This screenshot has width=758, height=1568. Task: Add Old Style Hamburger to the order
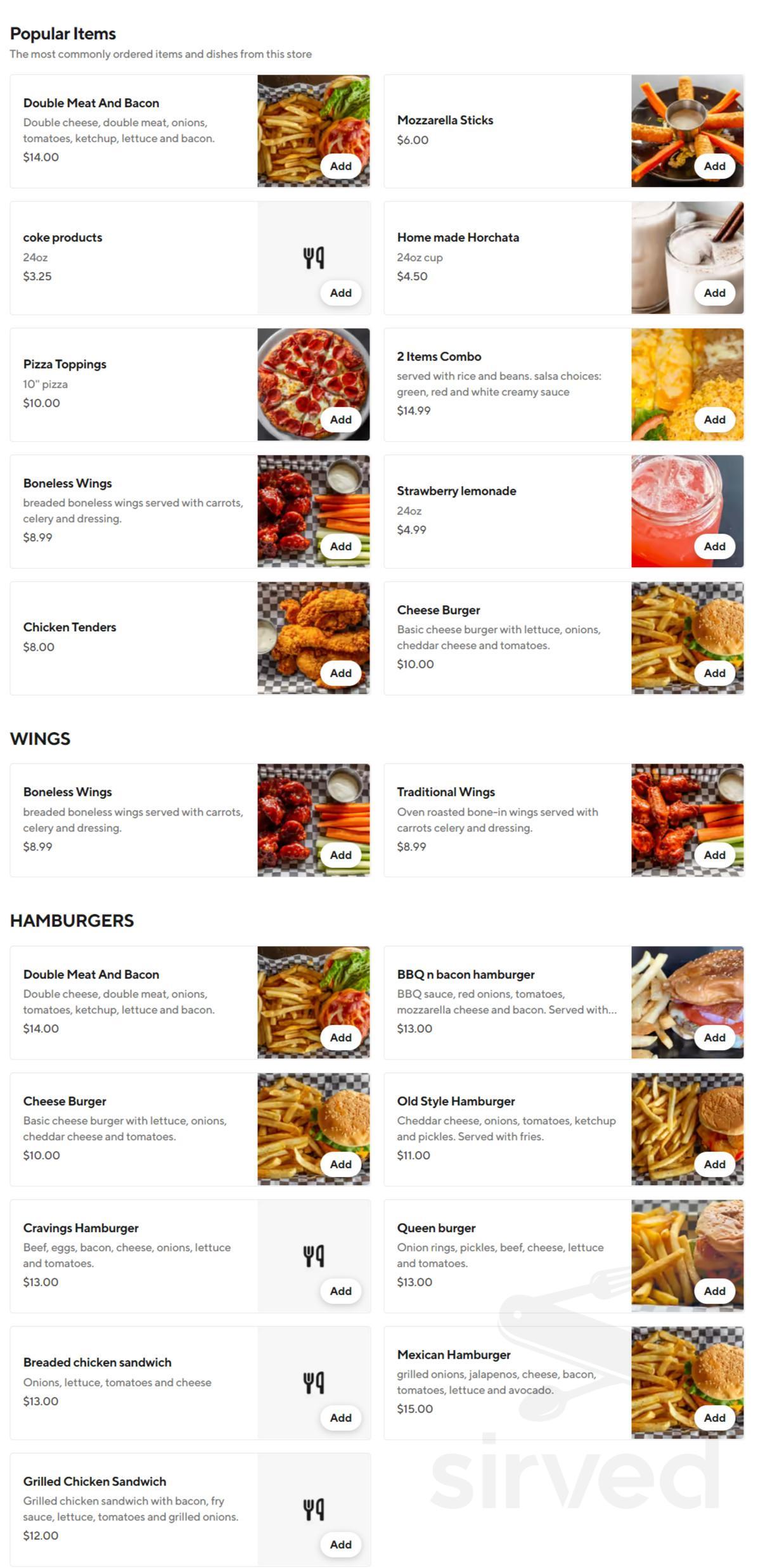tap(714, 1164)
